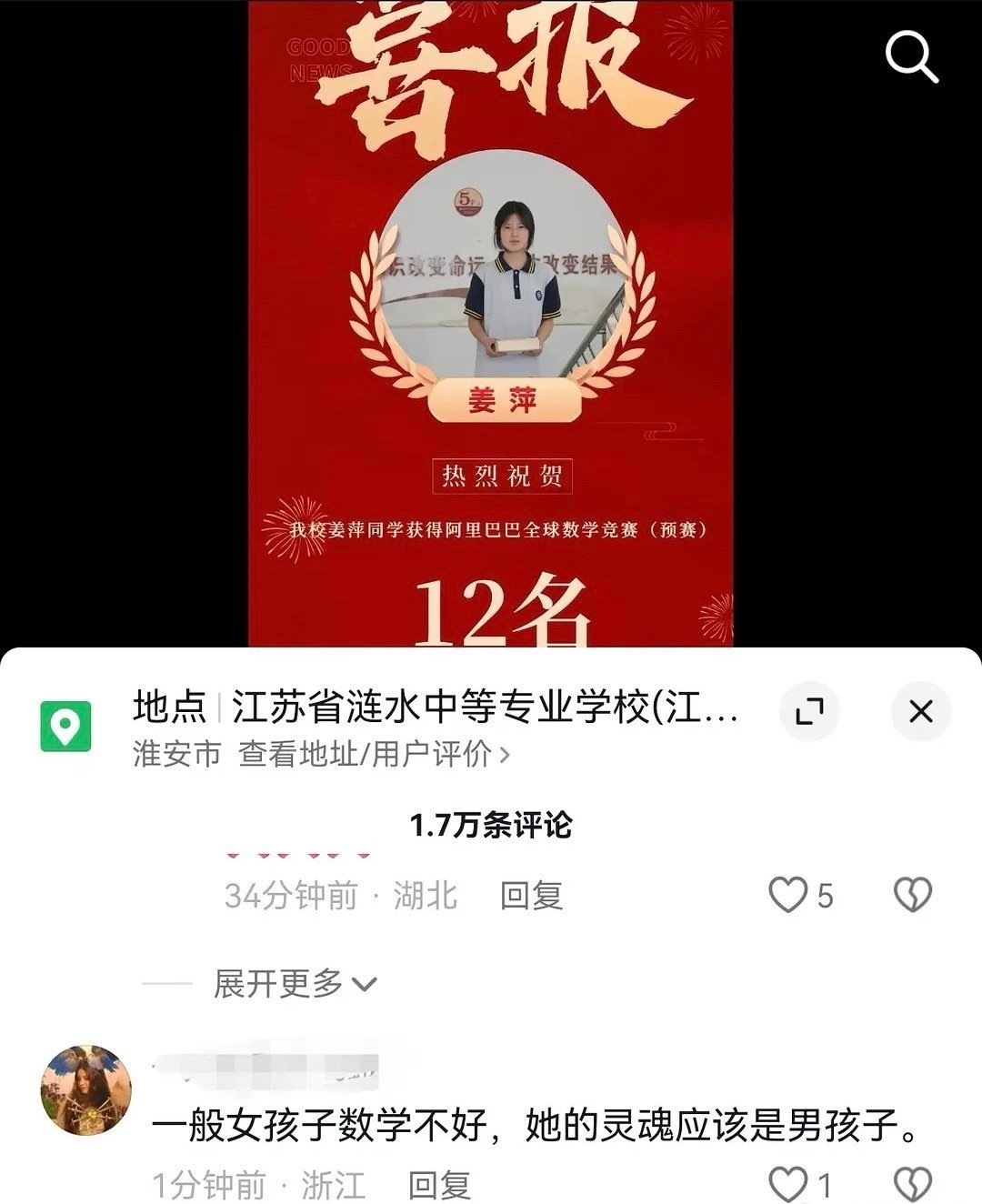Reply to the 浙江 comment

click(x=438, y=1185)
